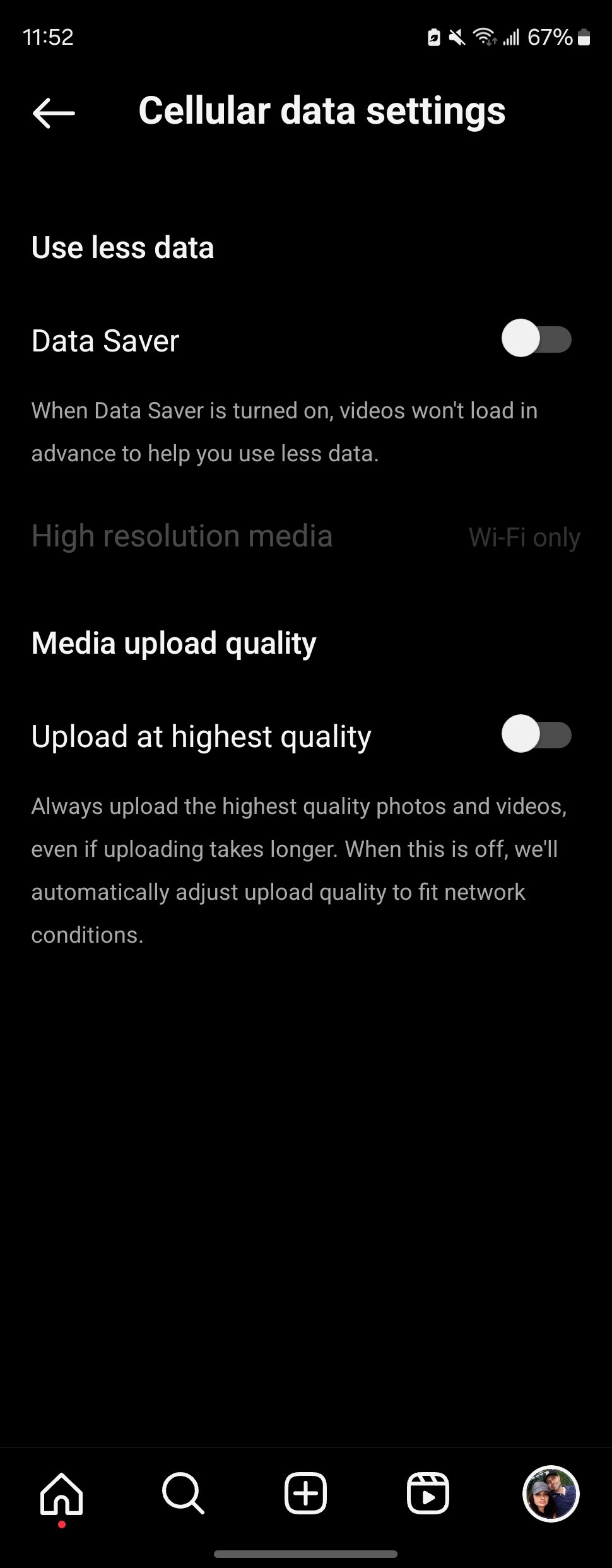Open the Search tab

click(x=183, y=1494)
